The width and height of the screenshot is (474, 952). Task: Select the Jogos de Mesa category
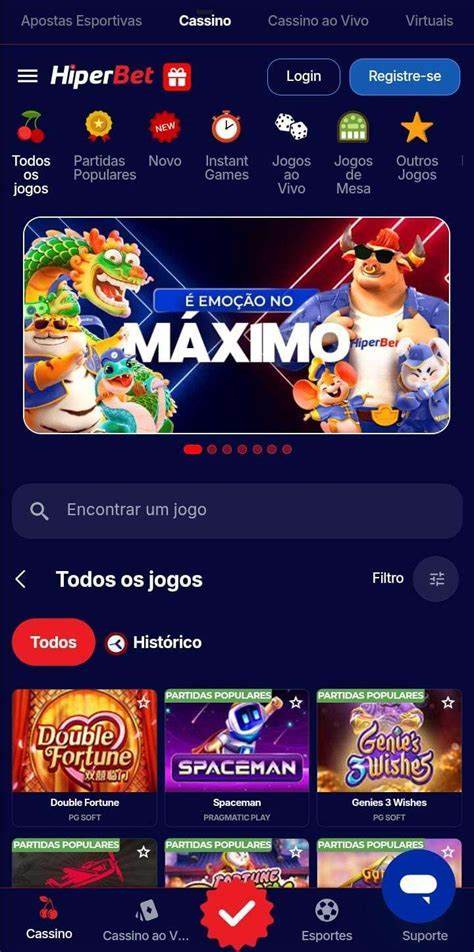click(353, 153)
